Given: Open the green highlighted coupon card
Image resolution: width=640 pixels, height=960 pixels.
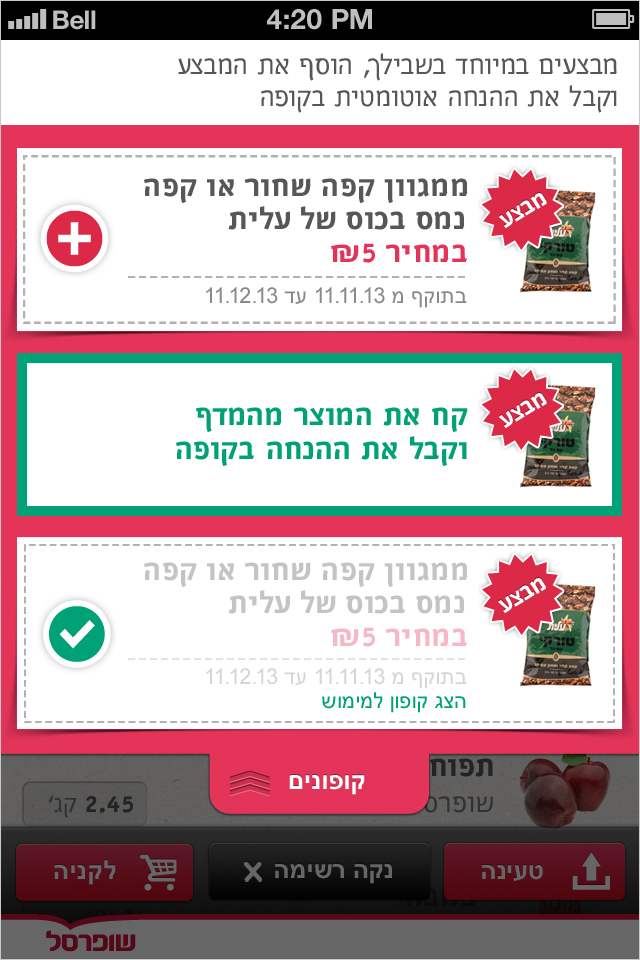Looking at the screenshot, I should (320, 434).
